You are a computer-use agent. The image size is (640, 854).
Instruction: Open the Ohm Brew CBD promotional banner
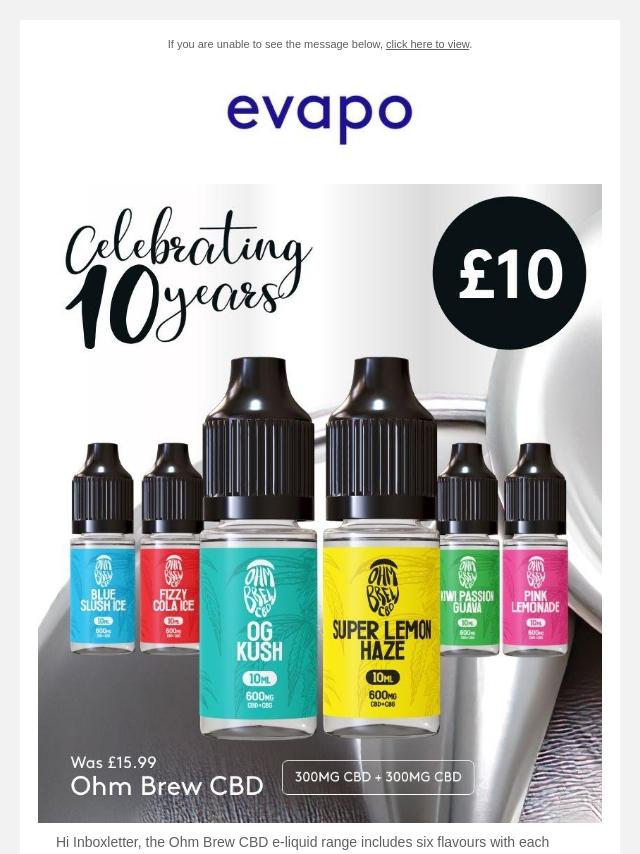point(320,502)
